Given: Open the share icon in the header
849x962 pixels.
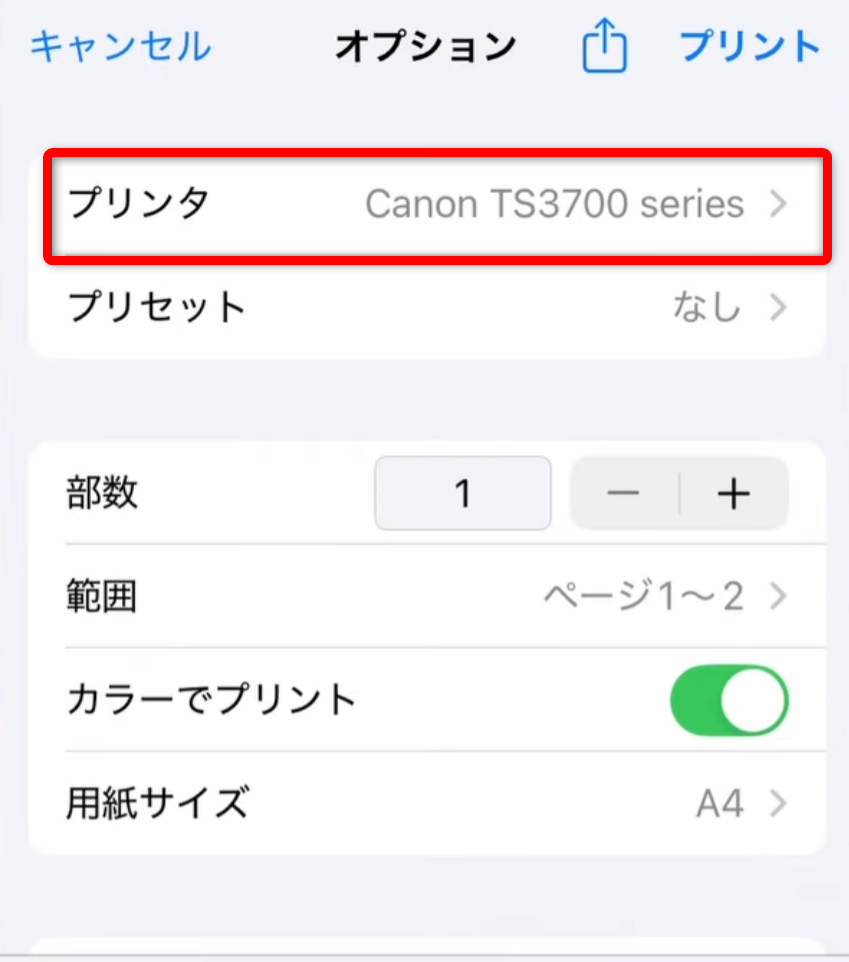Looking at the screenshot, I should click(605, 48).
